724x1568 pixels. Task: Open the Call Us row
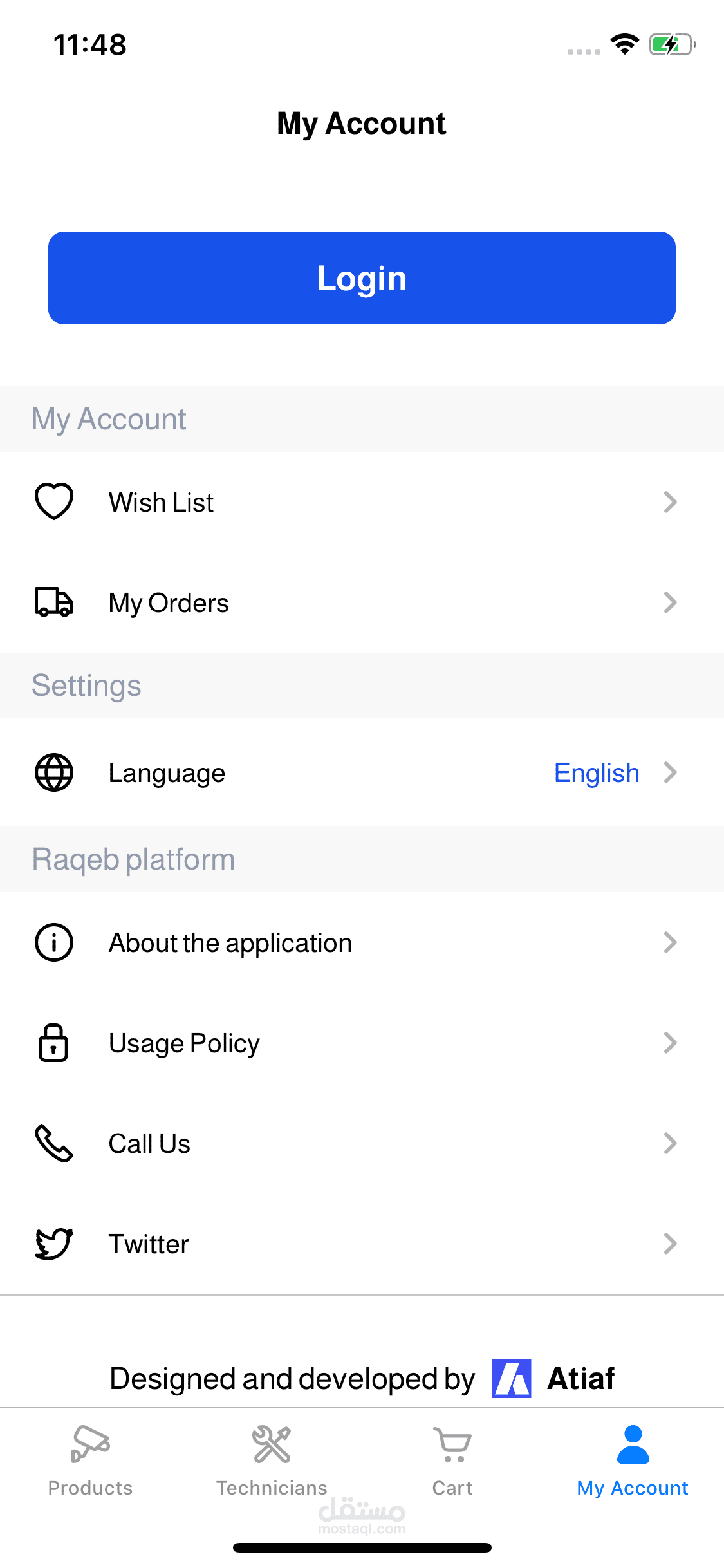tap(362, 1143)
